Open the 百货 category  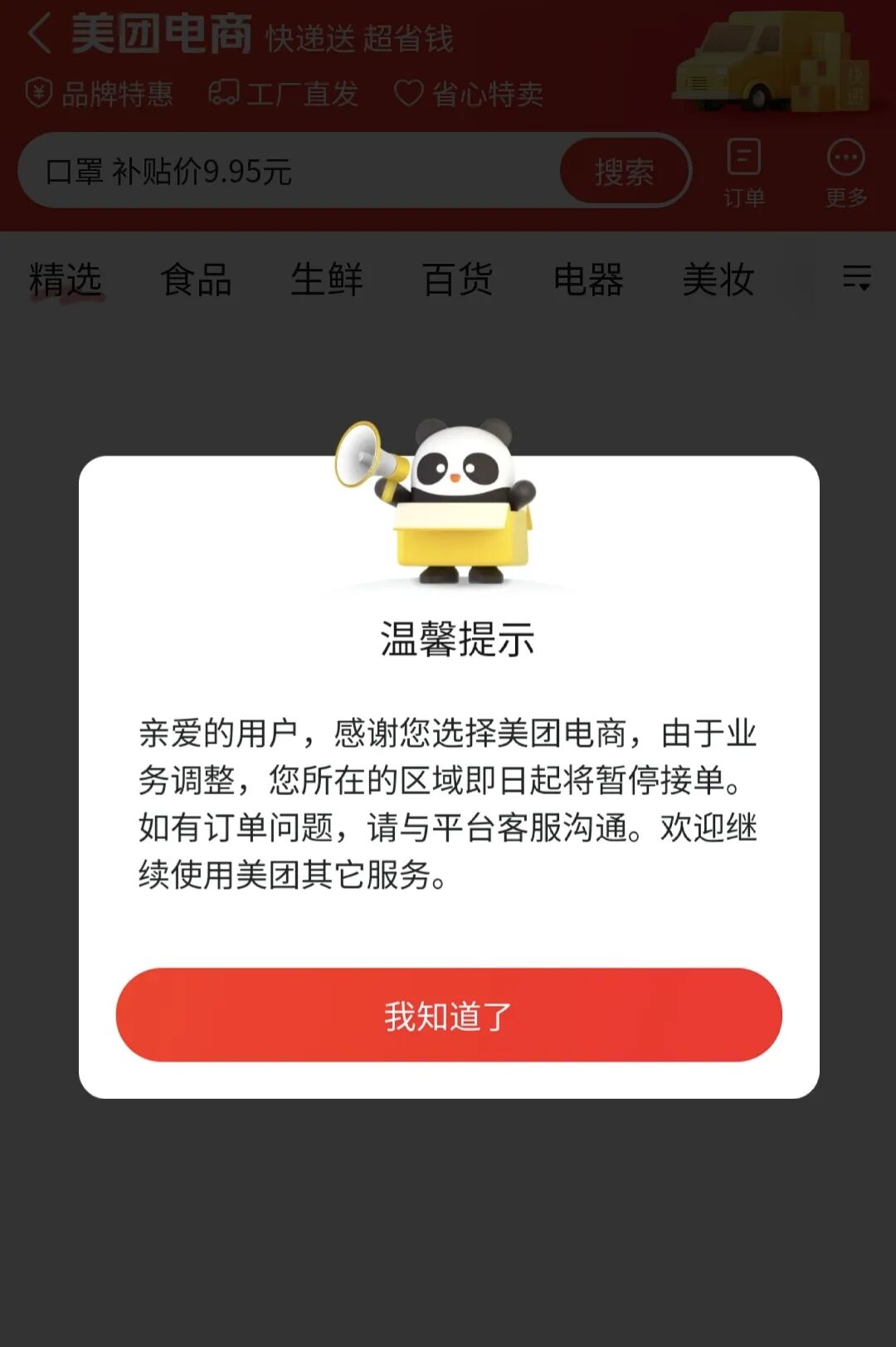[x=456, y=281]
